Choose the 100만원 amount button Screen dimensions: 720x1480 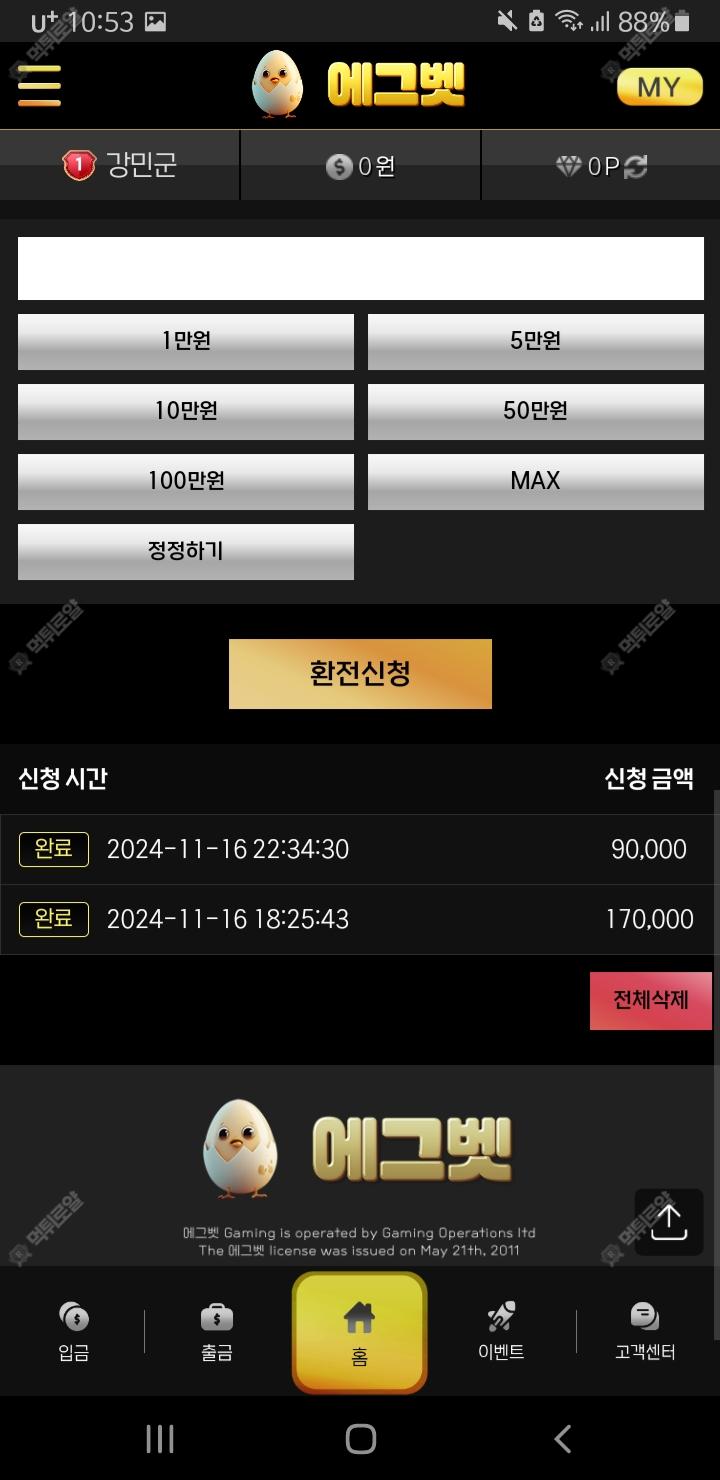(x=186, y=481)
